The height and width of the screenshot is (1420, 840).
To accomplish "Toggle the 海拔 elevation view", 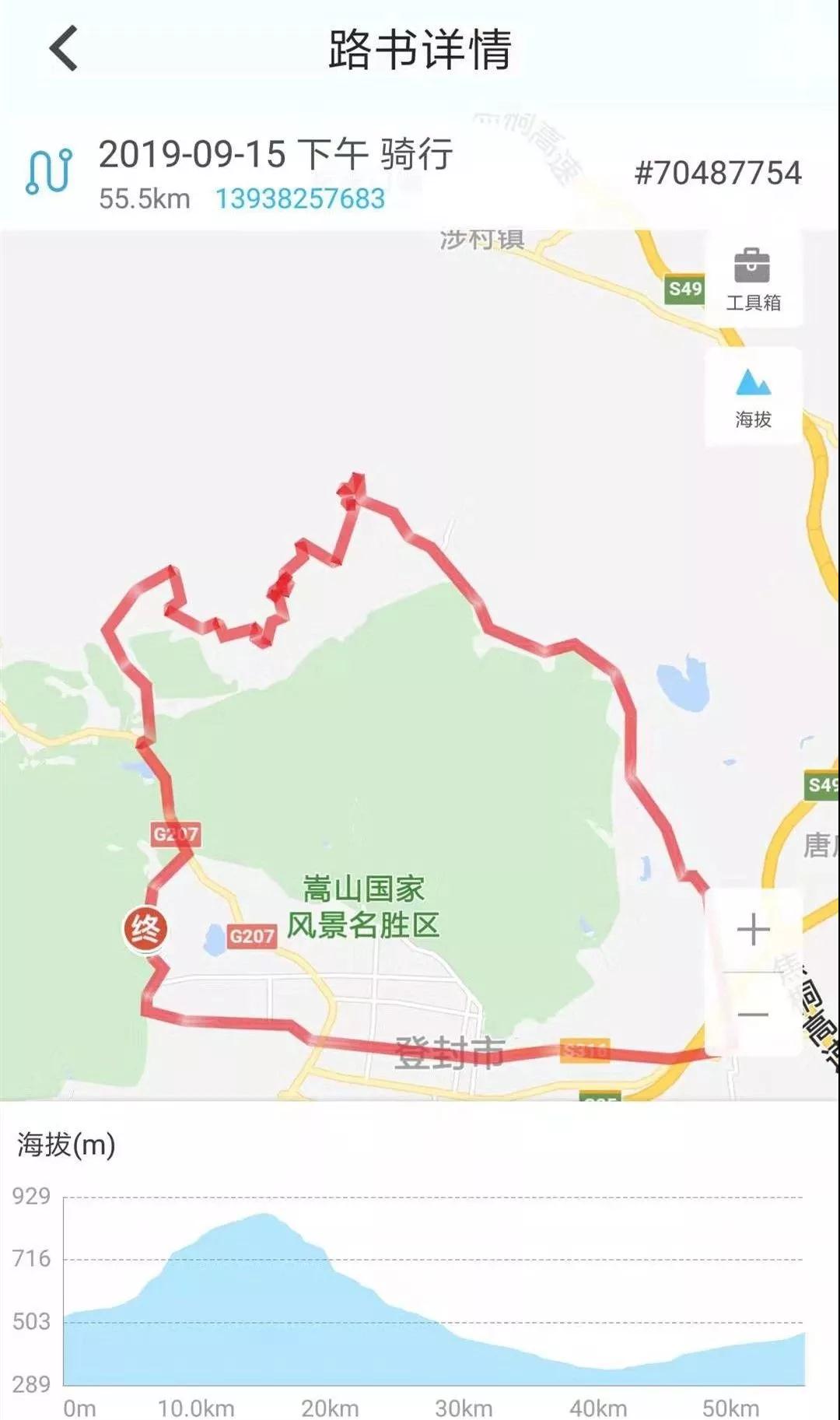I will [x=752, y=397].
